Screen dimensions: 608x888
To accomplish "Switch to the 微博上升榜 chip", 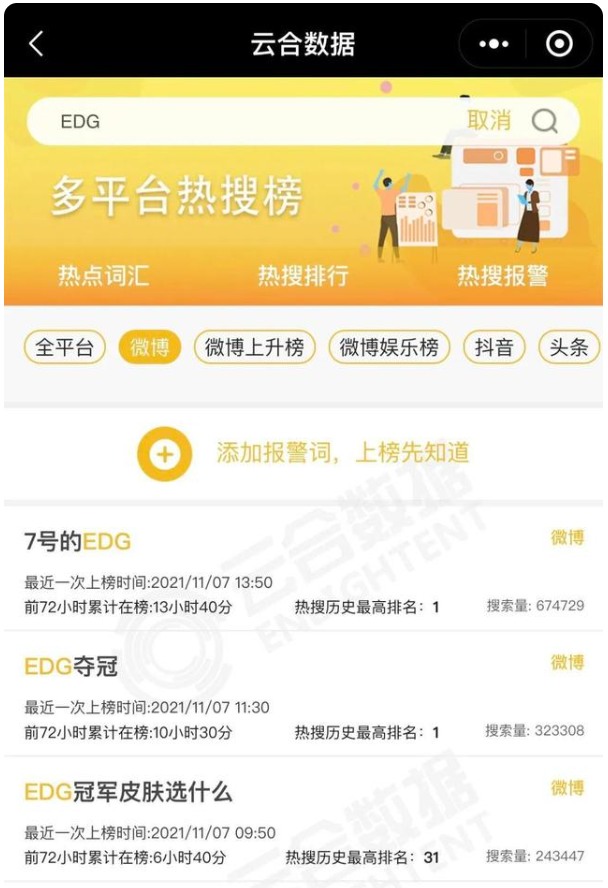I will coord(254,347).
